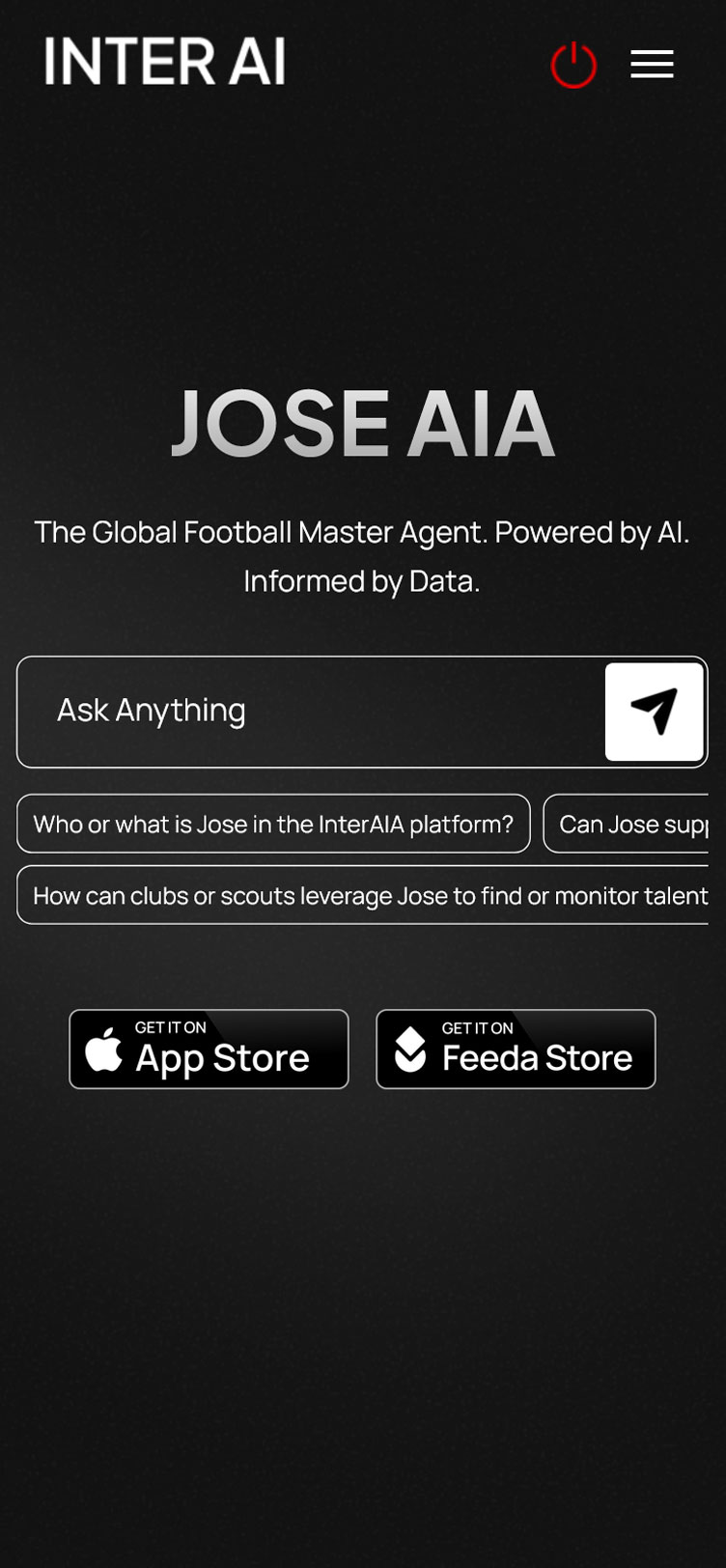Click the JOSE AIA heading
This screenshot has width=726, height=1568.
click(x=363, y=423)
